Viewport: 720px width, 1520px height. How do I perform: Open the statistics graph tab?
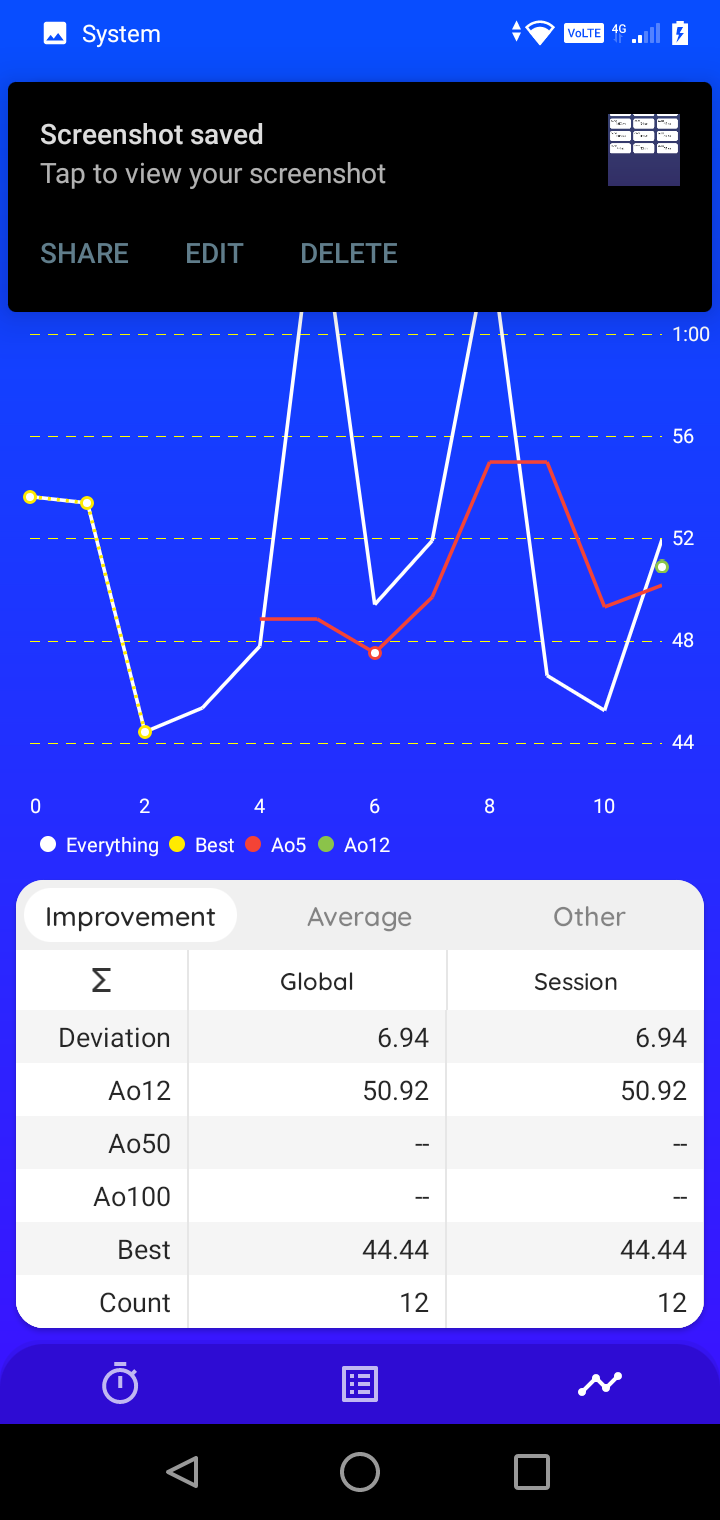599,1384
